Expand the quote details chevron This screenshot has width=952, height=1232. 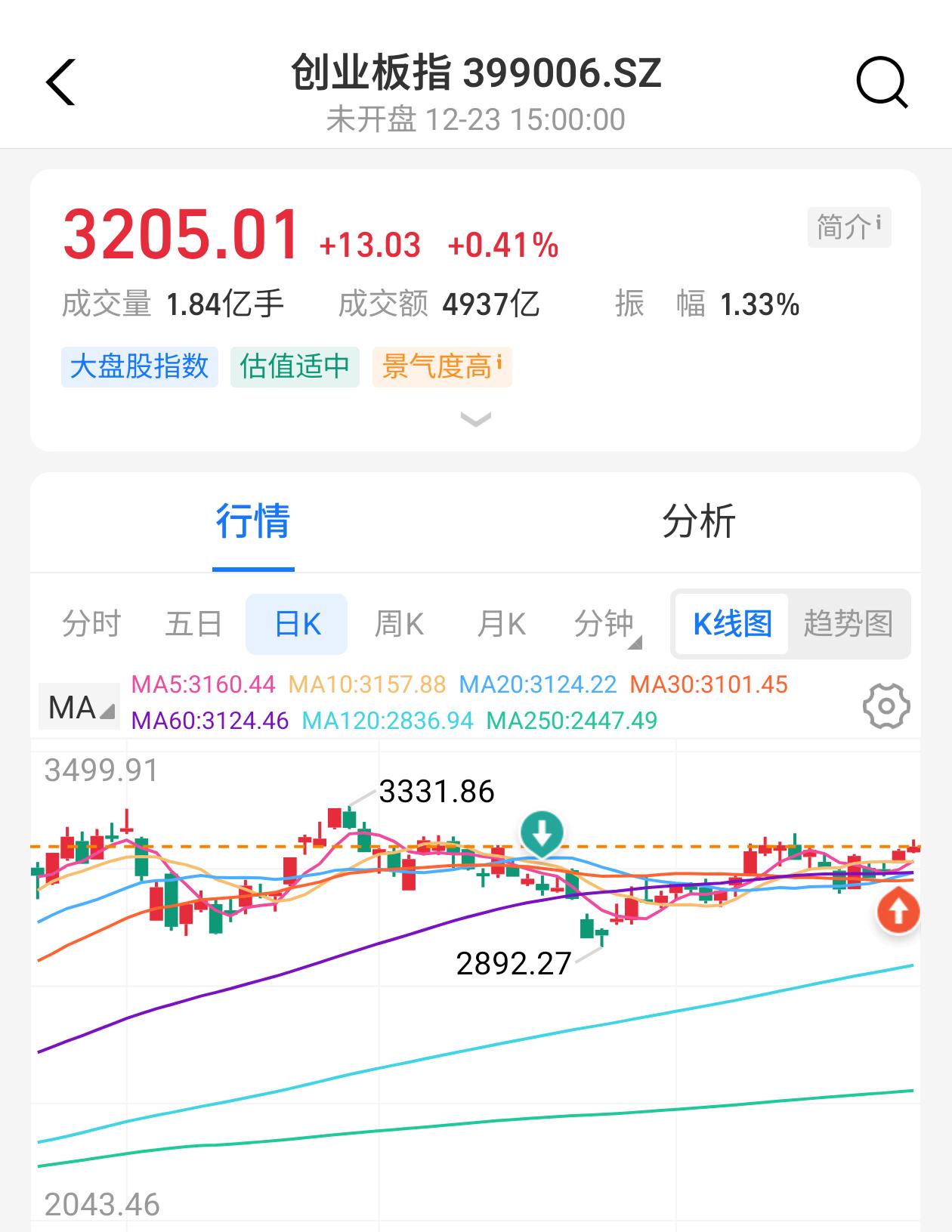[475, 419]
